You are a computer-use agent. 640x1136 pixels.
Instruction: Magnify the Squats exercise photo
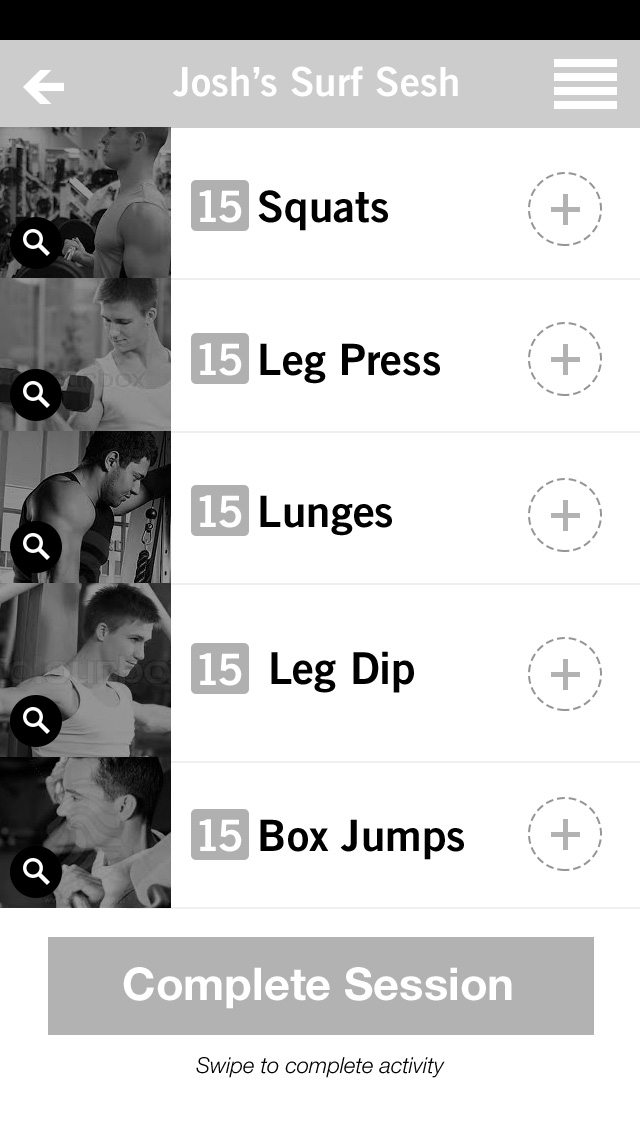[x=36, y=242]
